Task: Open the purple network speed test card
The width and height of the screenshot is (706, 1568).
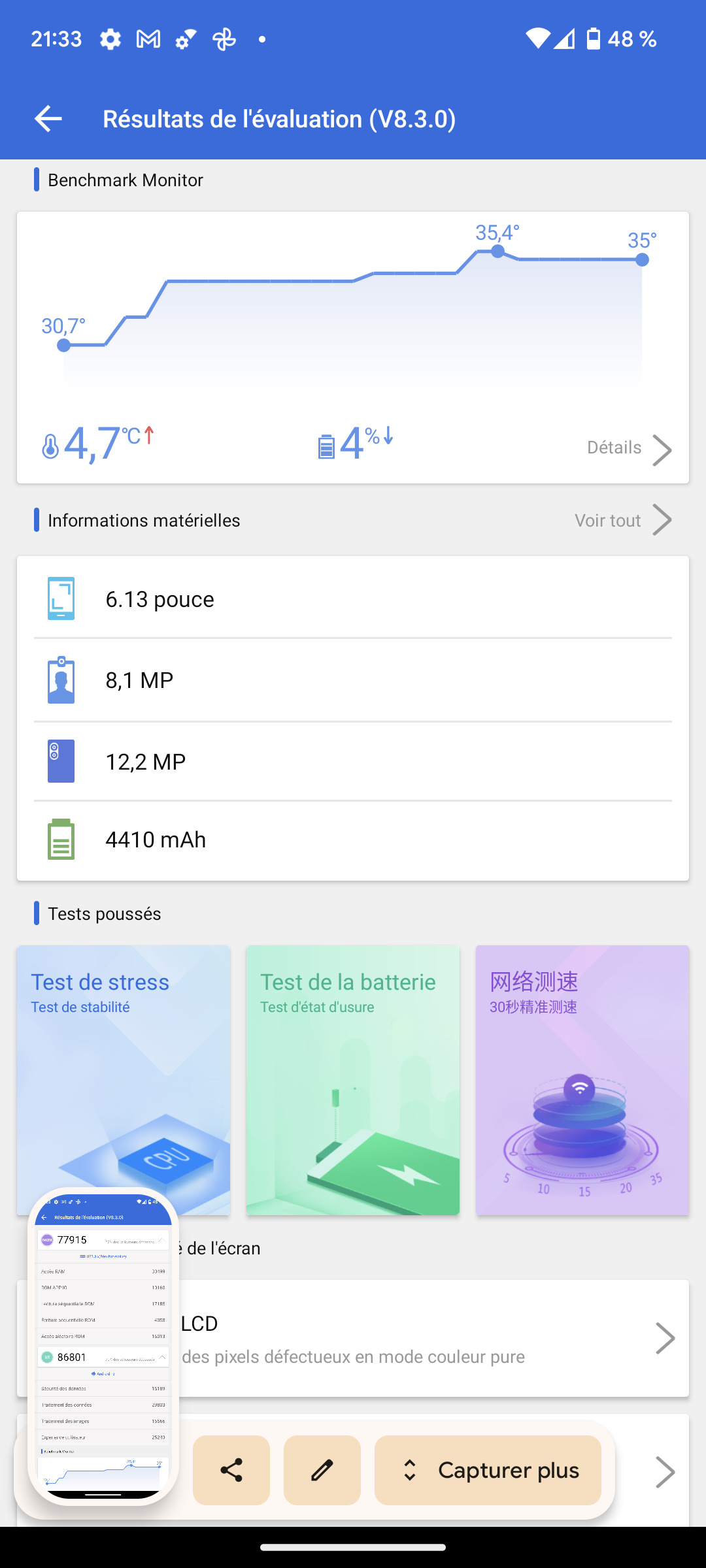Action: [x=582, y=1080]
